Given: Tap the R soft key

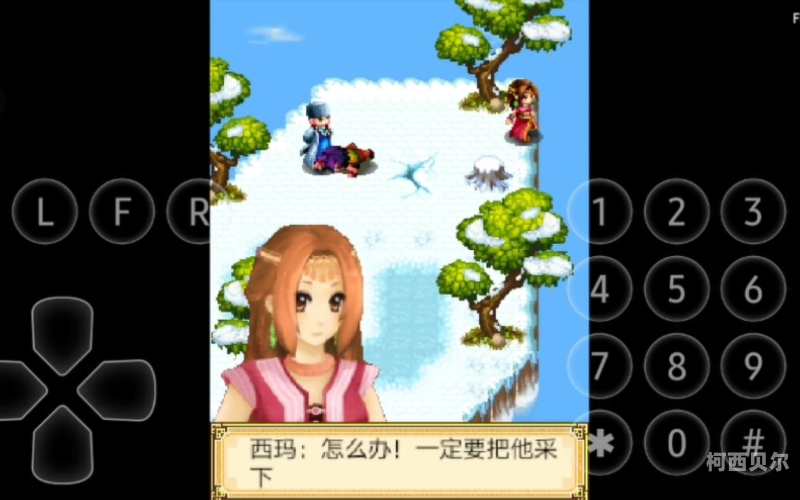Looking at the screenshot, I should [x=197, y=211].
